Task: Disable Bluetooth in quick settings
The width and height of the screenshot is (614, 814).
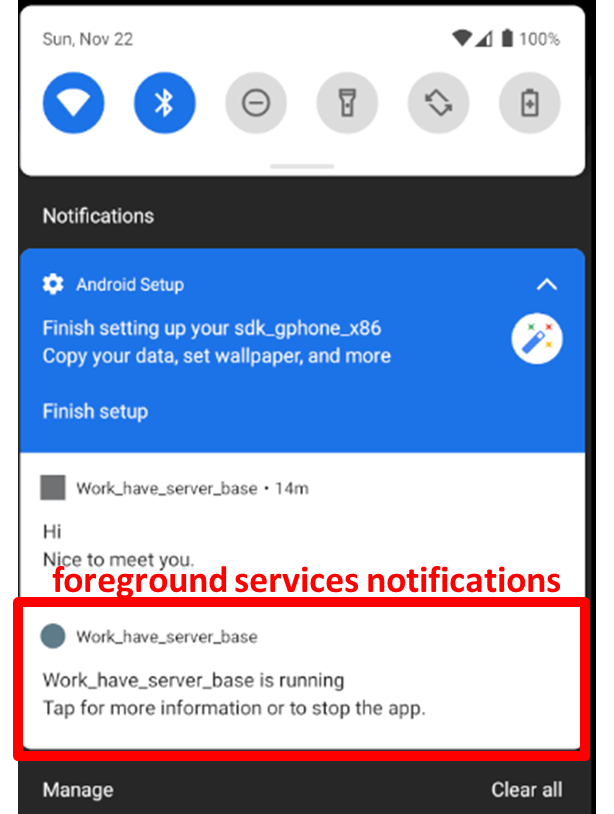Action: click(x=165, y=103)
